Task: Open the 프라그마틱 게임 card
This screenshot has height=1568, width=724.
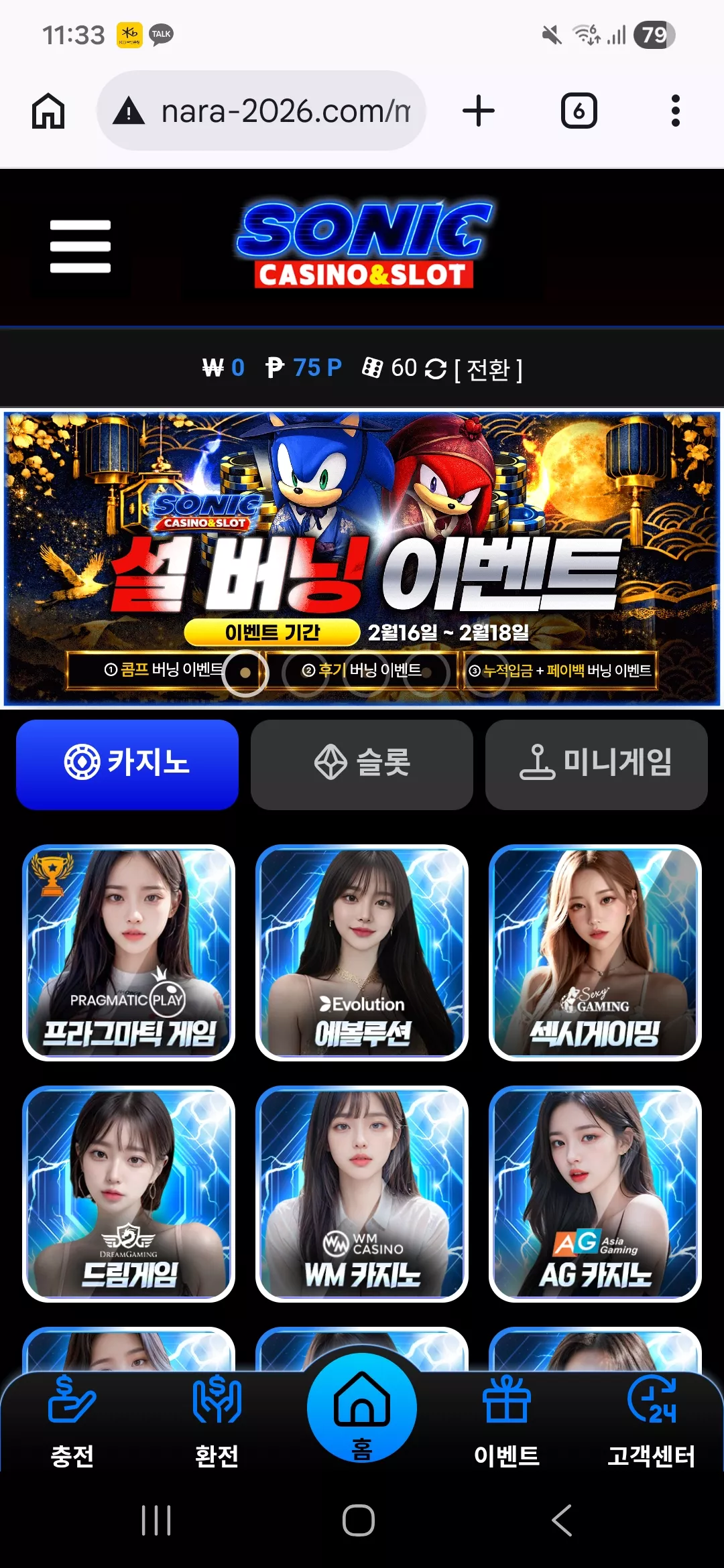Action: pyautogui.click(x=129, y=952)
